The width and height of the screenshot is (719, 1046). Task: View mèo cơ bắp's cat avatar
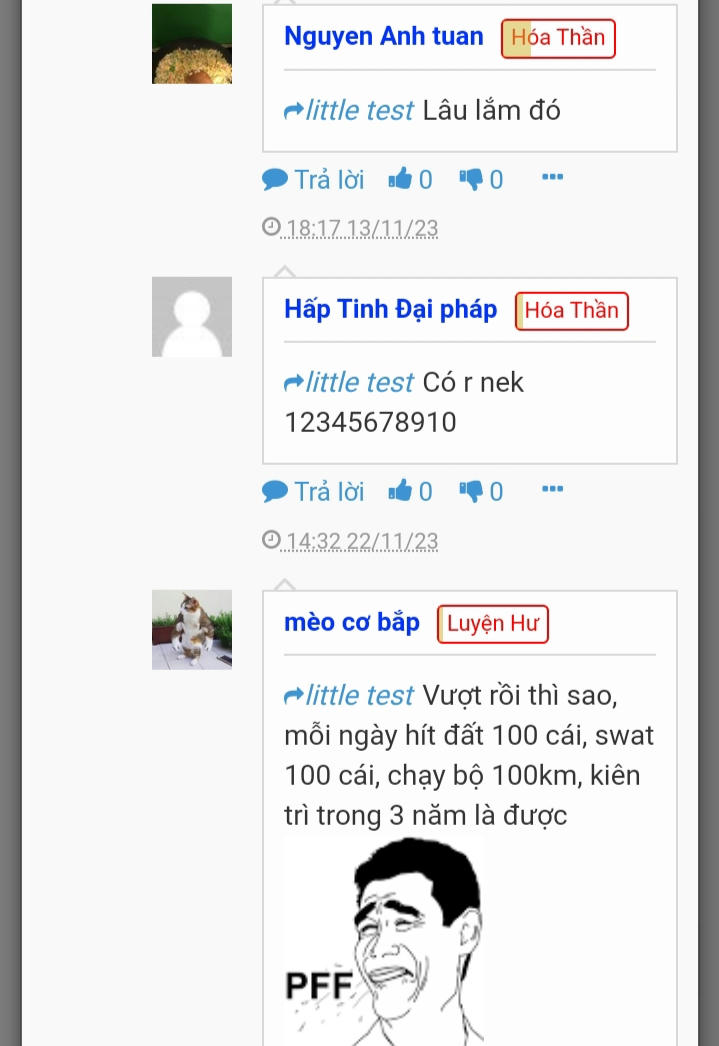(x=192, y=629)
